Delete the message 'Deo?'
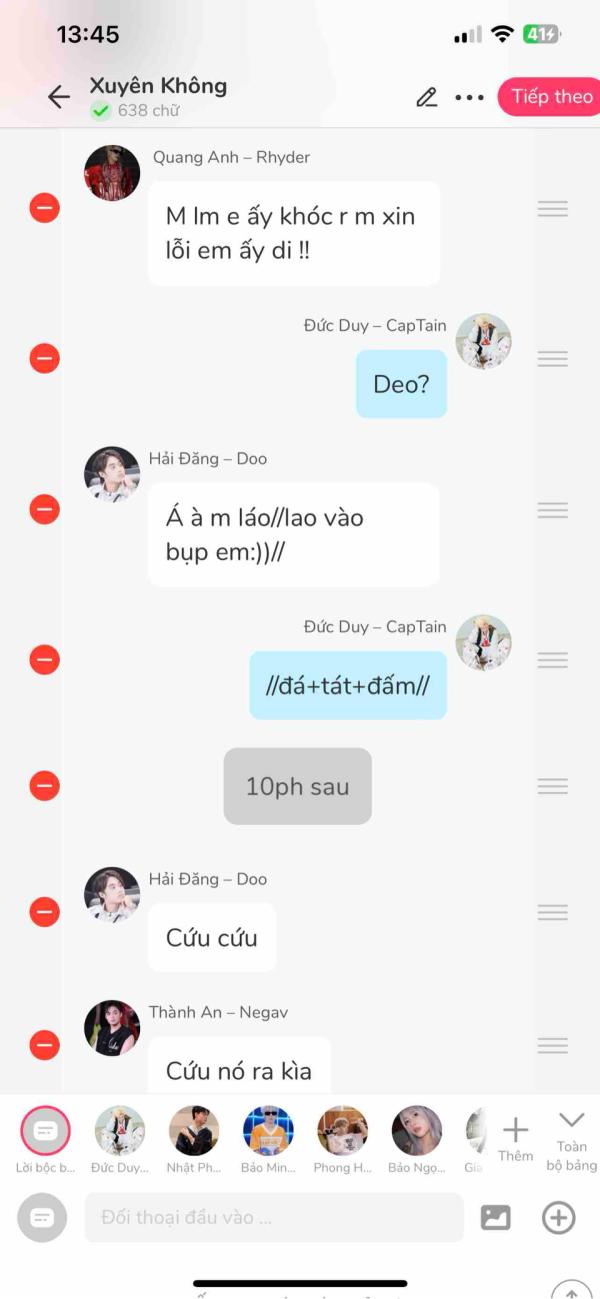Viewport: 600px width, 1299px height. pyautogui.click(x=44, y=358)
